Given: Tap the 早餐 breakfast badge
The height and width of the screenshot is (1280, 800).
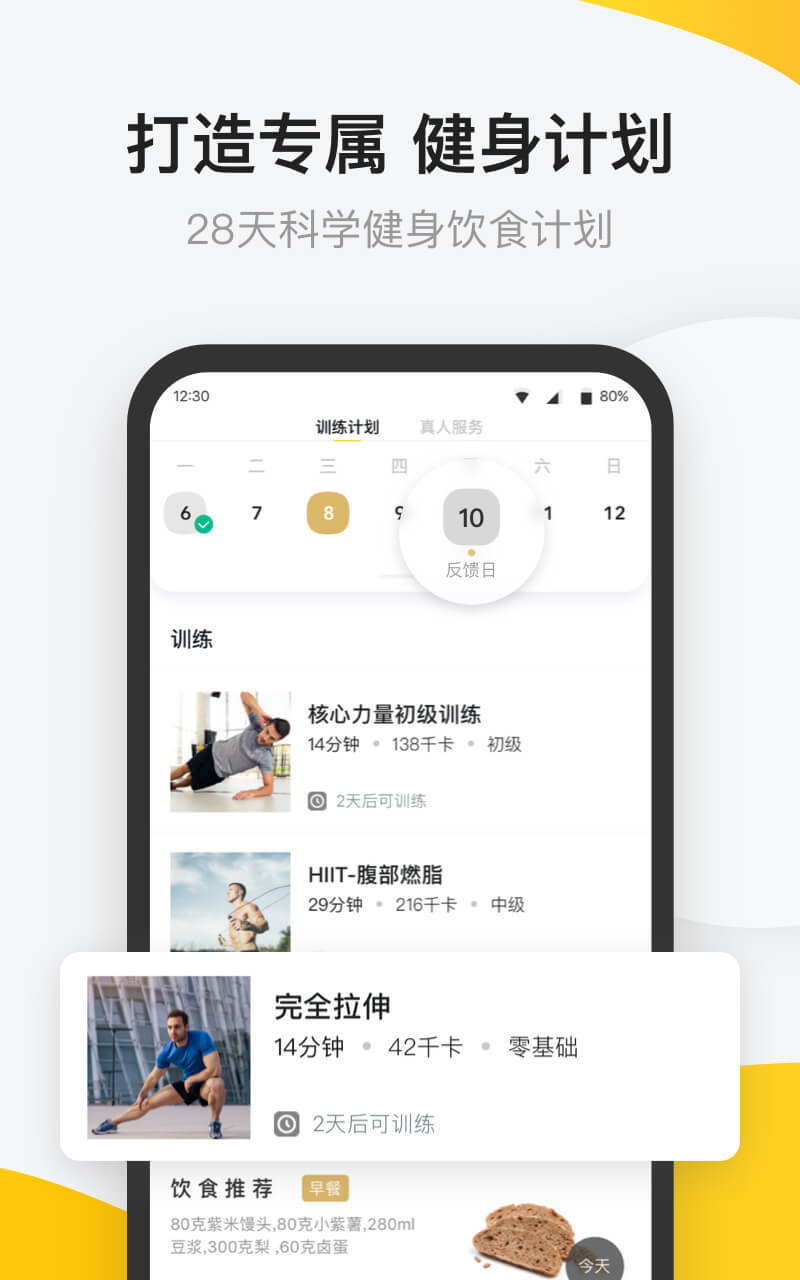Looking at the screenshot, I should 327,1189.
